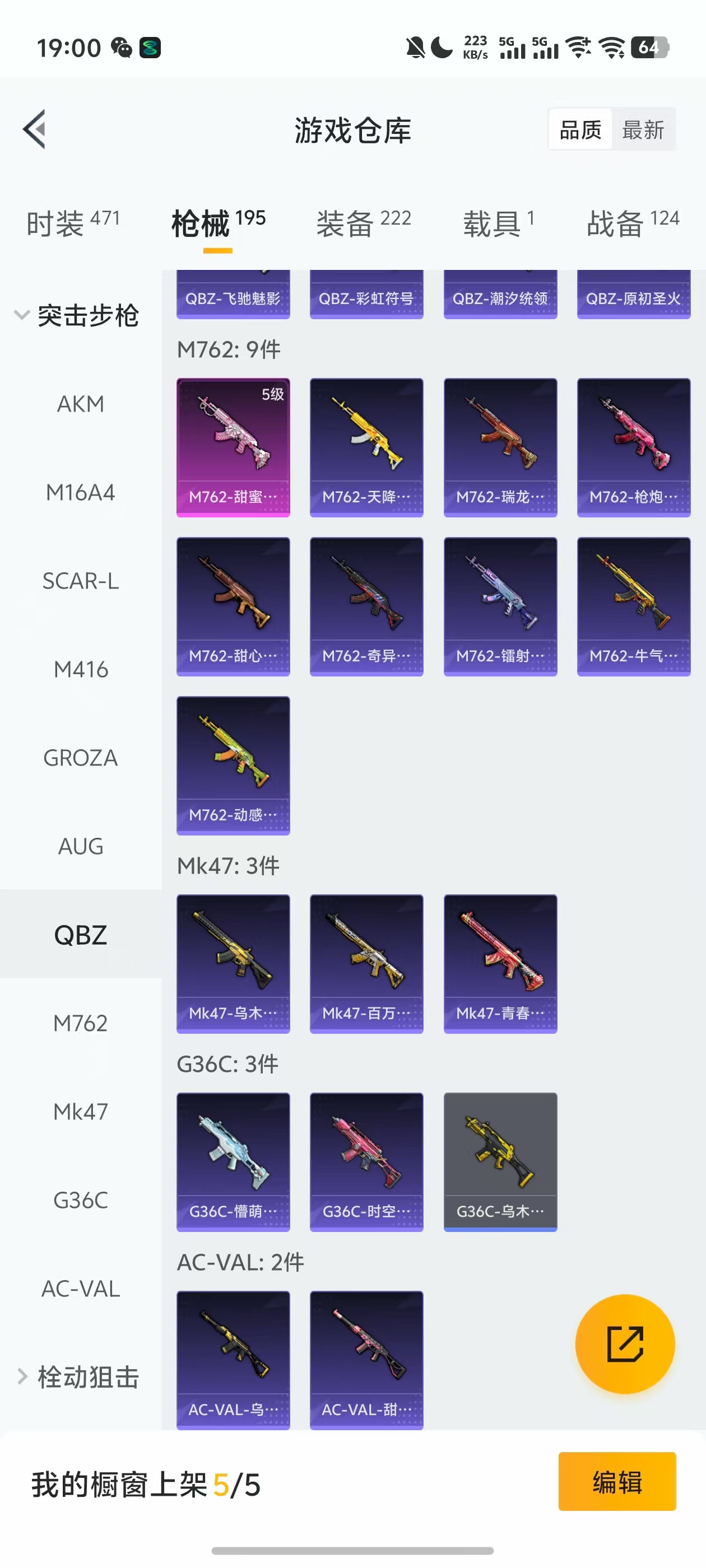The width and height of the screenshot is (706, 1568).
Task: Switch to the 时装 tab
Action: pos(72,223)
